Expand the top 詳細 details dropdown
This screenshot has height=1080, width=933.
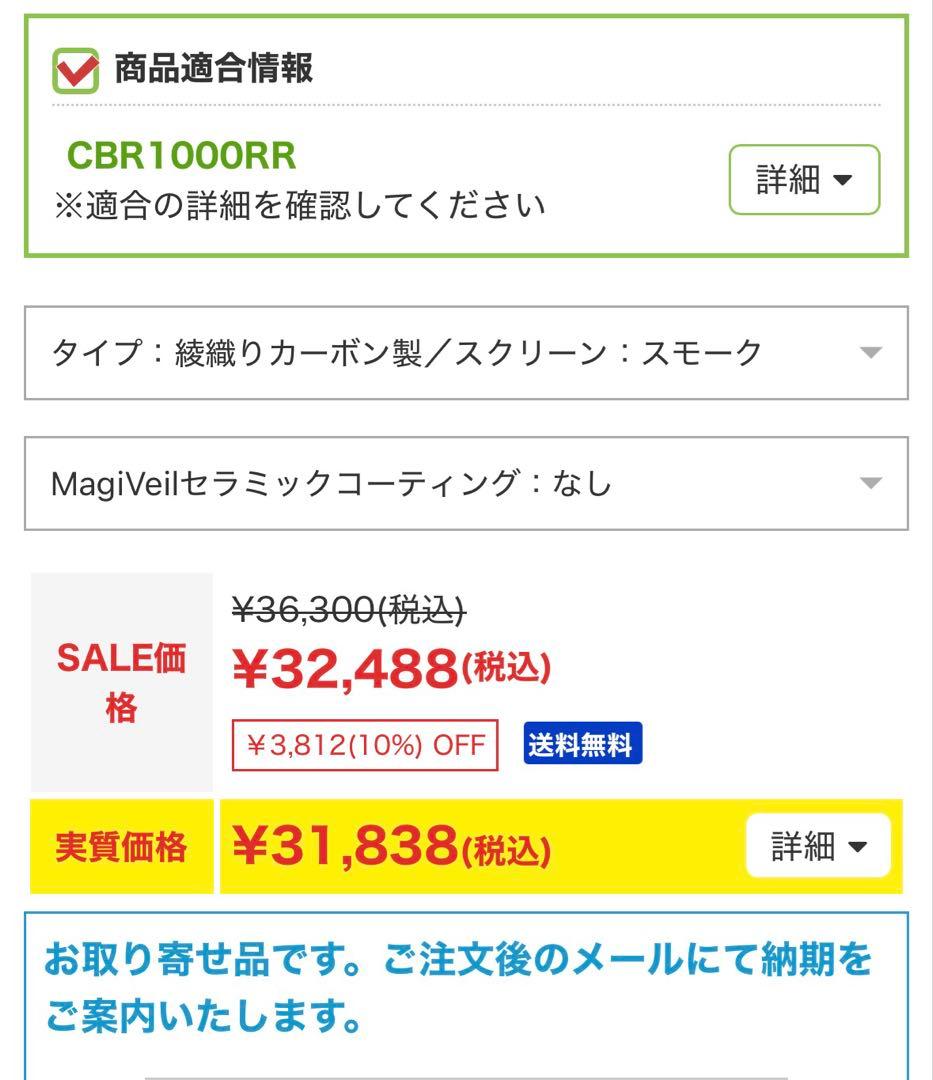[x=803, y=181]
